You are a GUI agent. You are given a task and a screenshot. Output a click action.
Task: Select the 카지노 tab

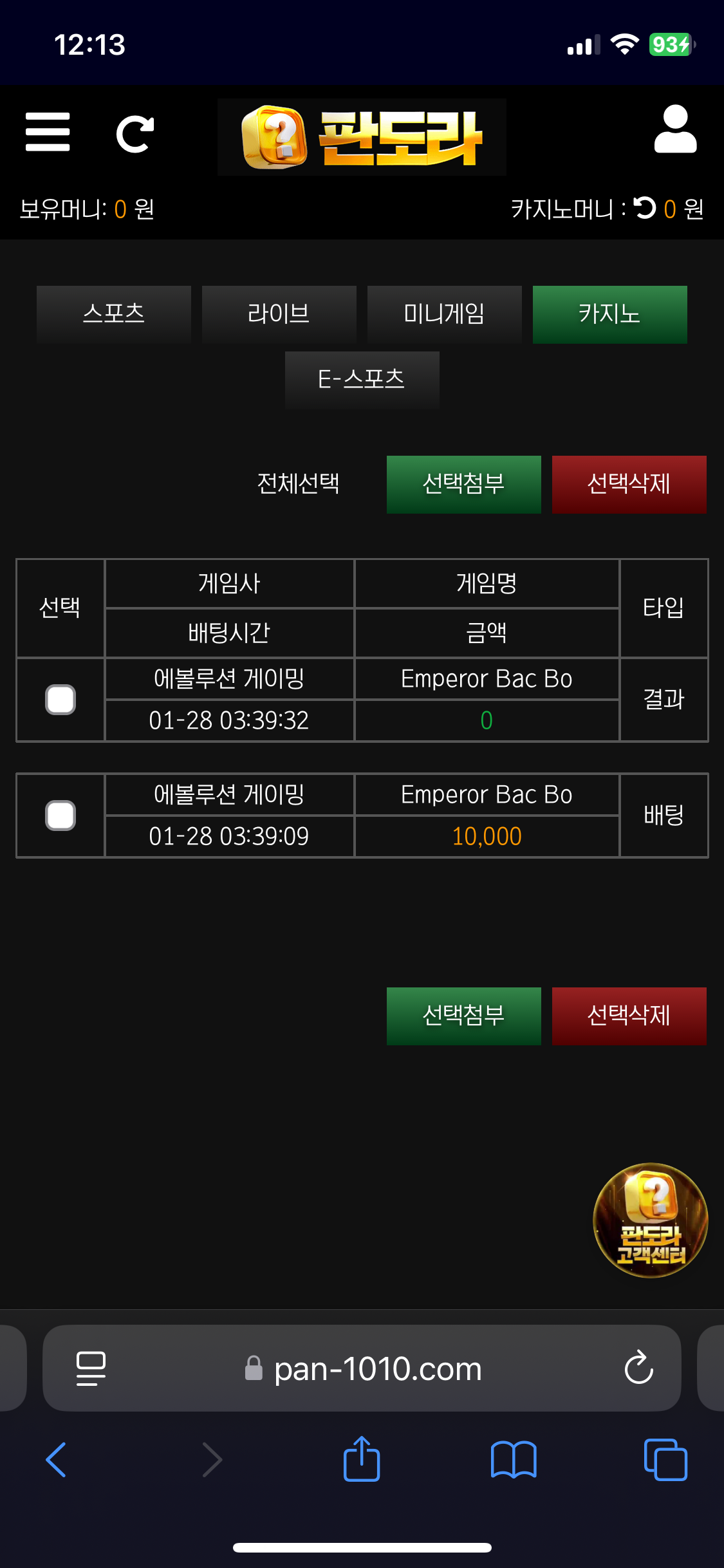pyautogui.click(x=609, y=314)
